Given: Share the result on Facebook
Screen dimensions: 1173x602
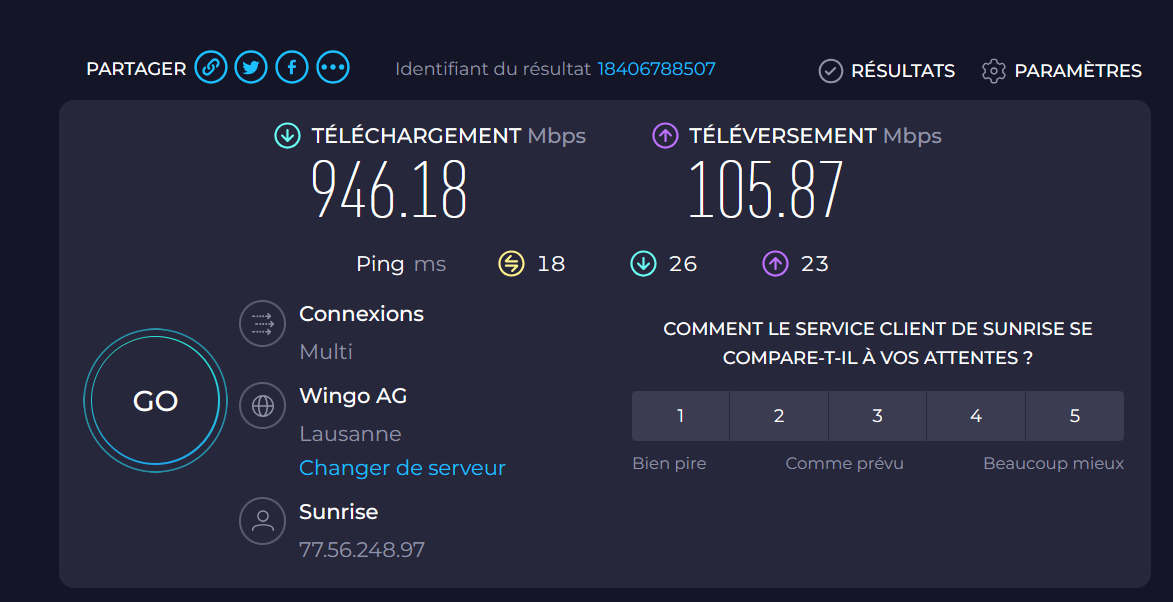Looking at the screenshot, I should pyautogui.click(x=292, y=68).
